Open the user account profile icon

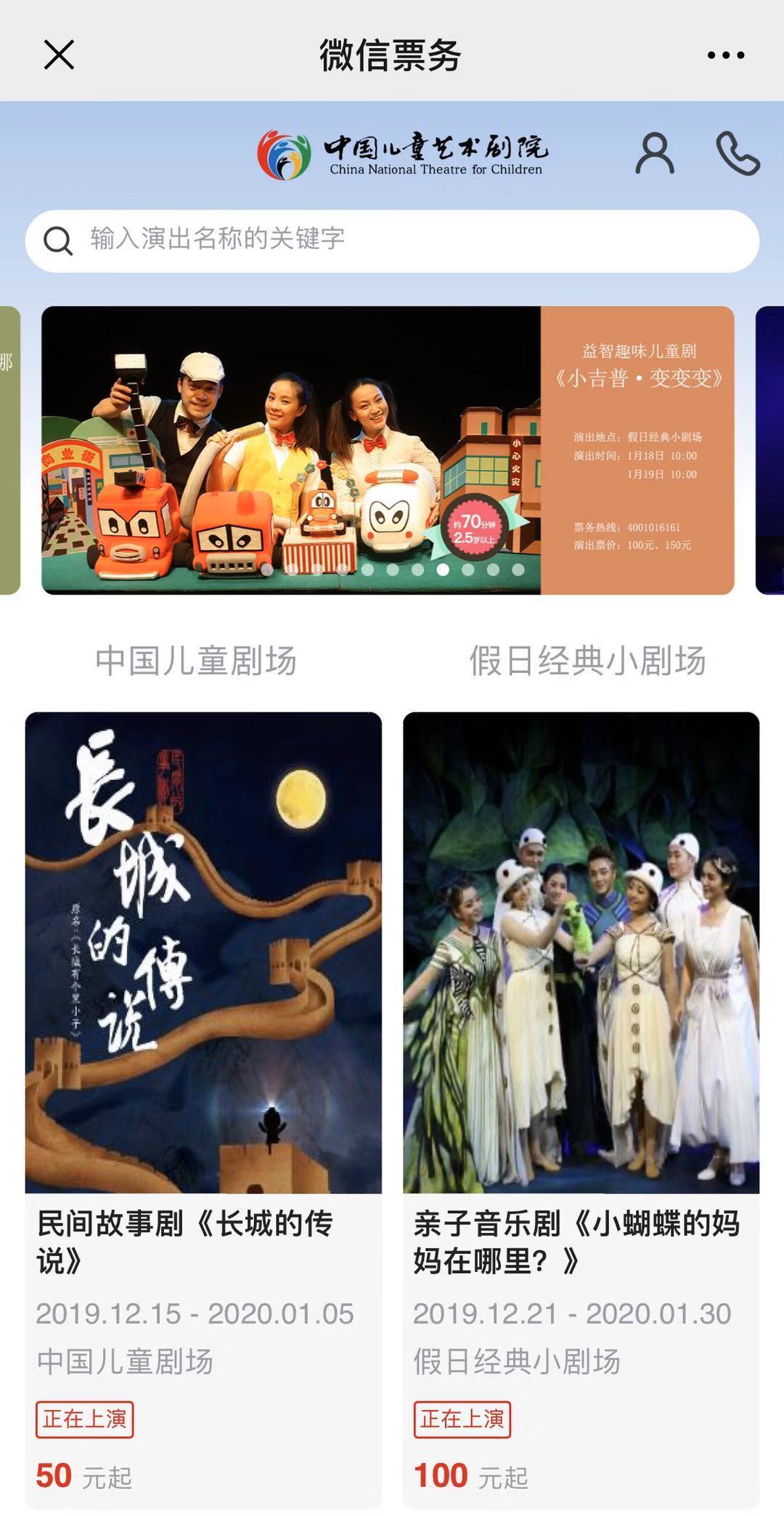[655, 153]
